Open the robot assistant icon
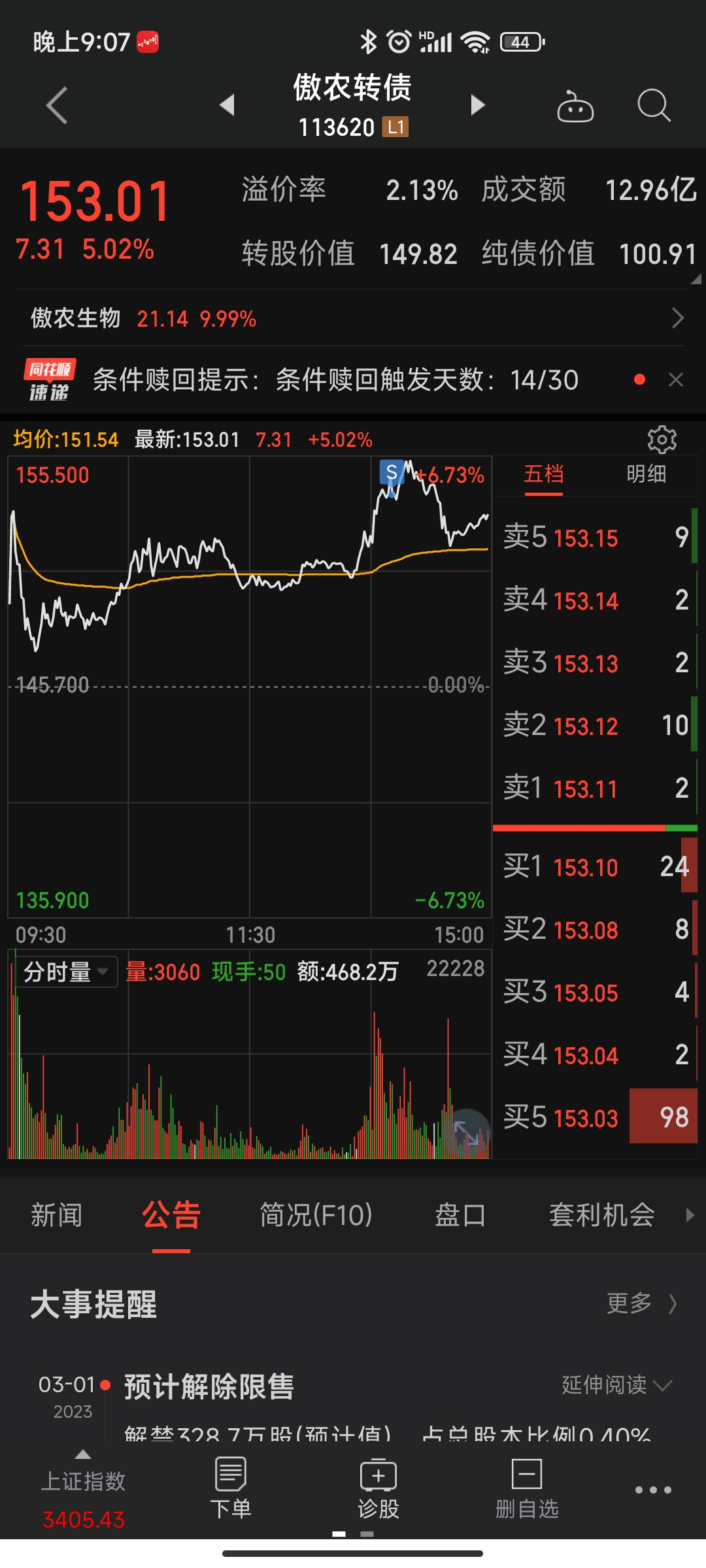Screen dimensions: 706x1568 pos(575,106)
